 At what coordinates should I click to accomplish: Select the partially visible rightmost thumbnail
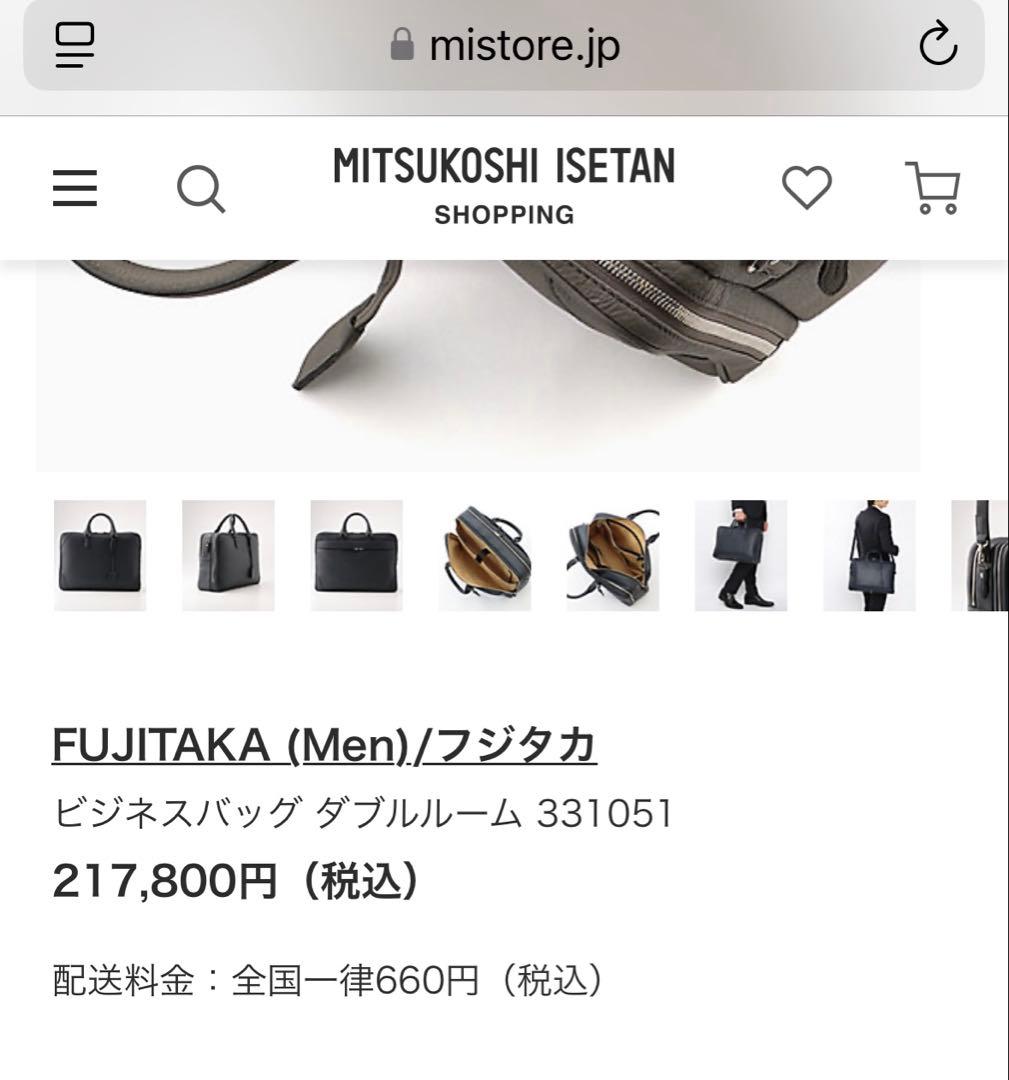point(985,556)
